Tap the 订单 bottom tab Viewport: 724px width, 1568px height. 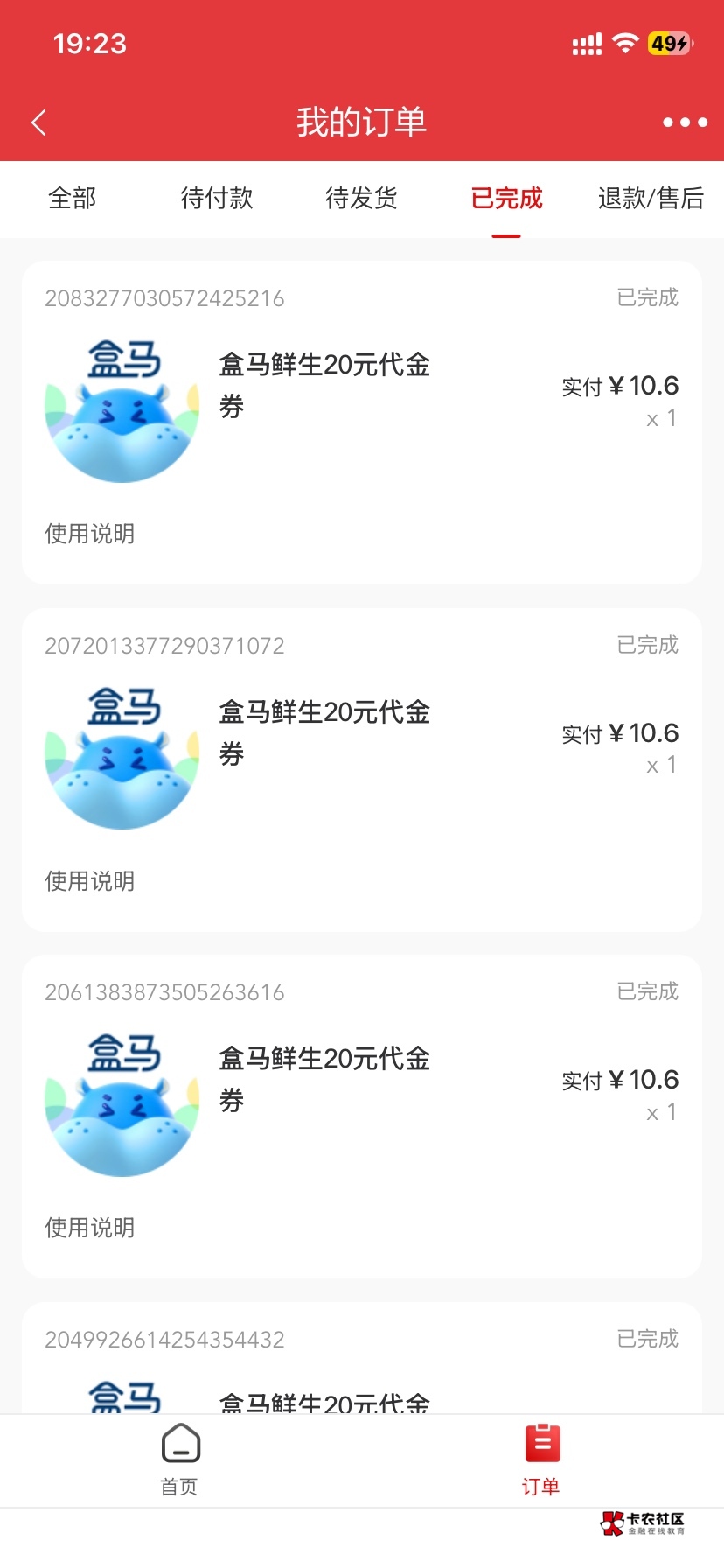point(541,1459)
